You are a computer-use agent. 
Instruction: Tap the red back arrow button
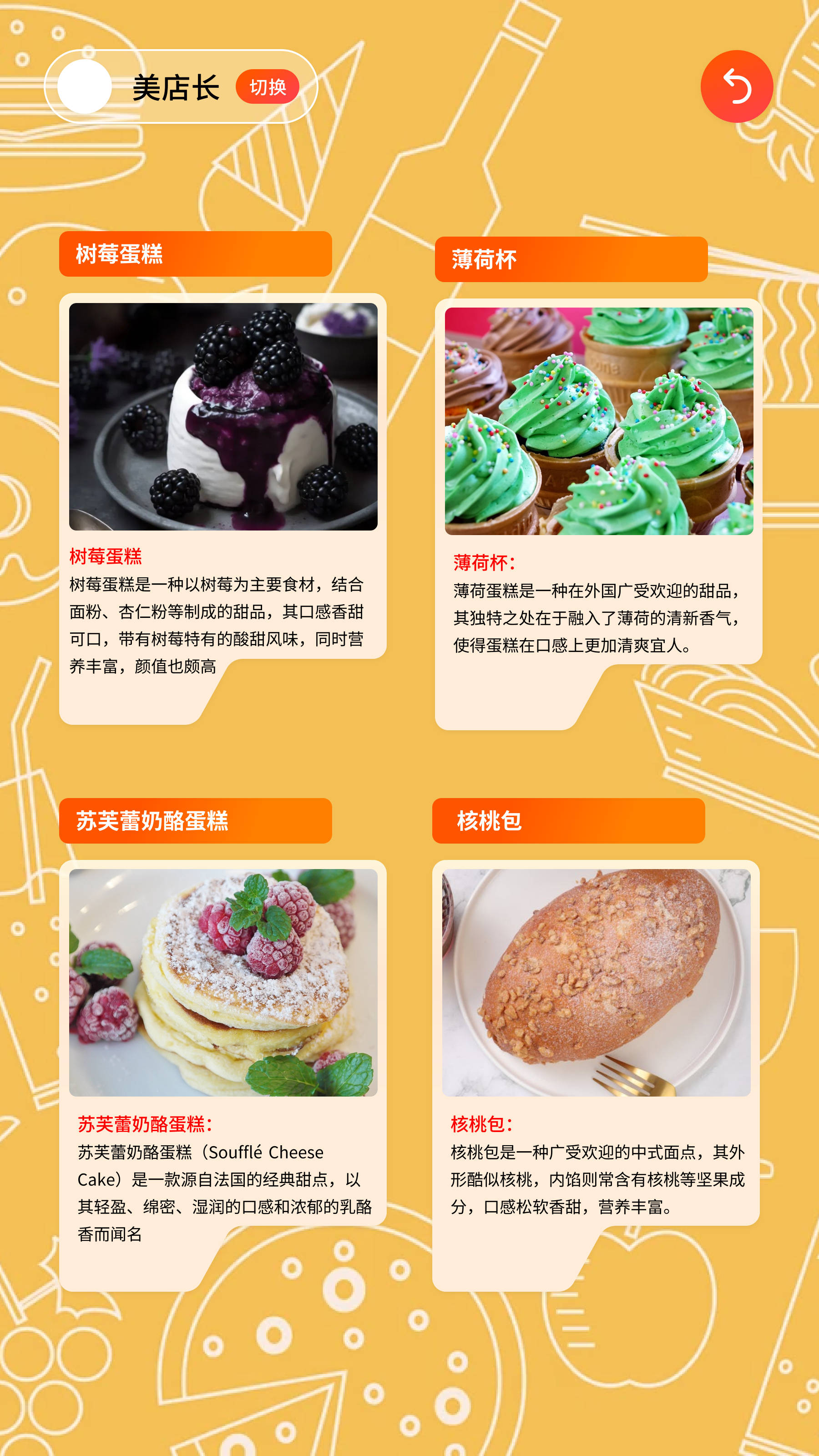point(736,86)
